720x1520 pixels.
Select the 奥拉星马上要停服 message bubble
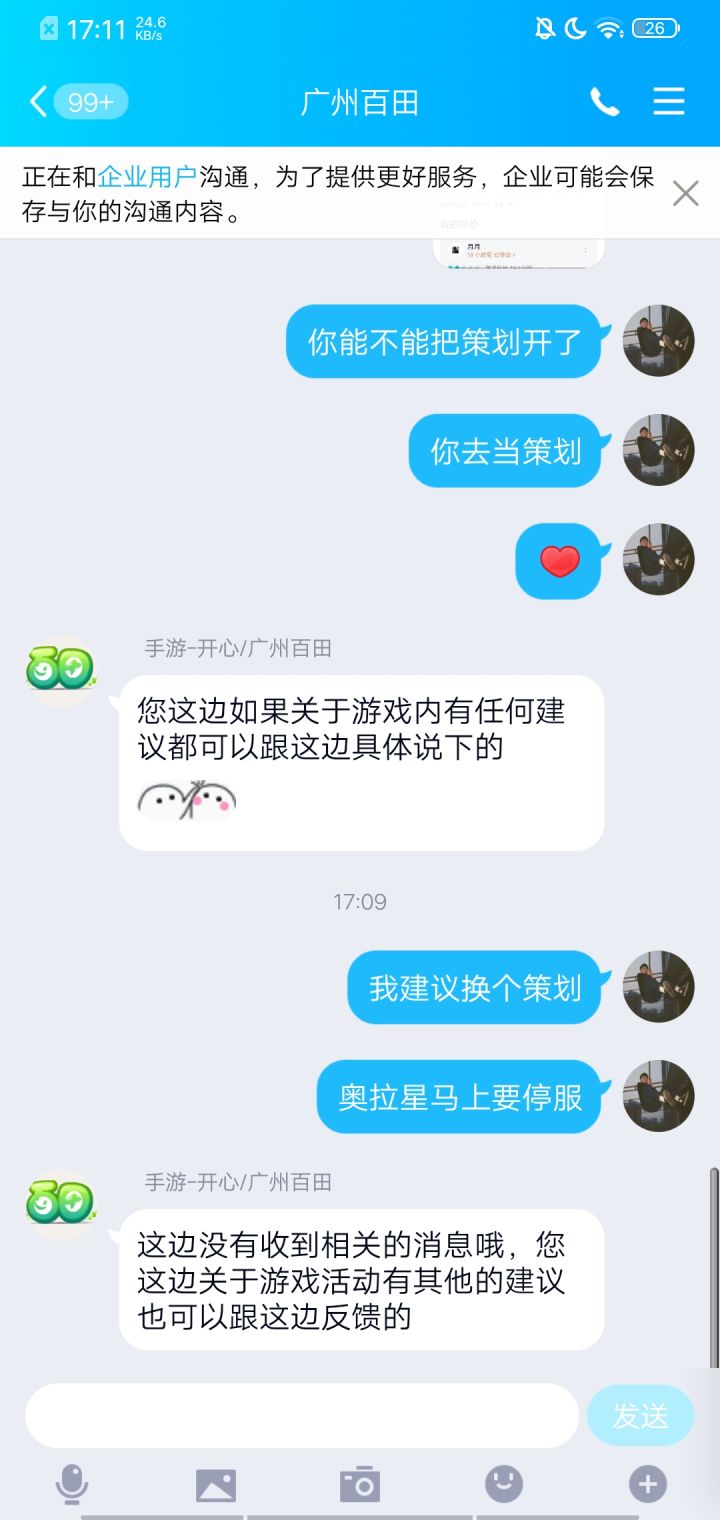click(459, 1096)
